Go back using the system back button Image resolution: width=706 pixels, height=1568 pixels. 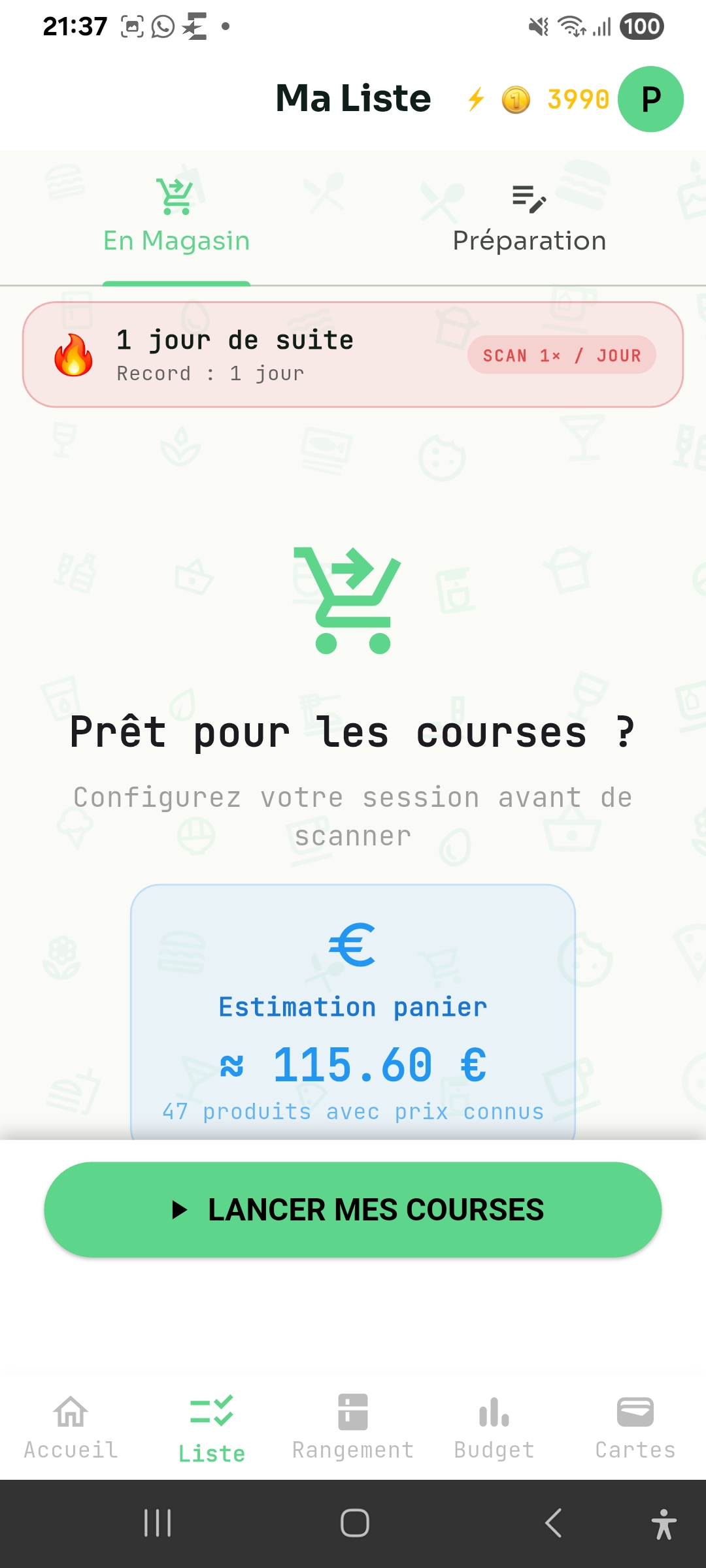coord(553,1524)
